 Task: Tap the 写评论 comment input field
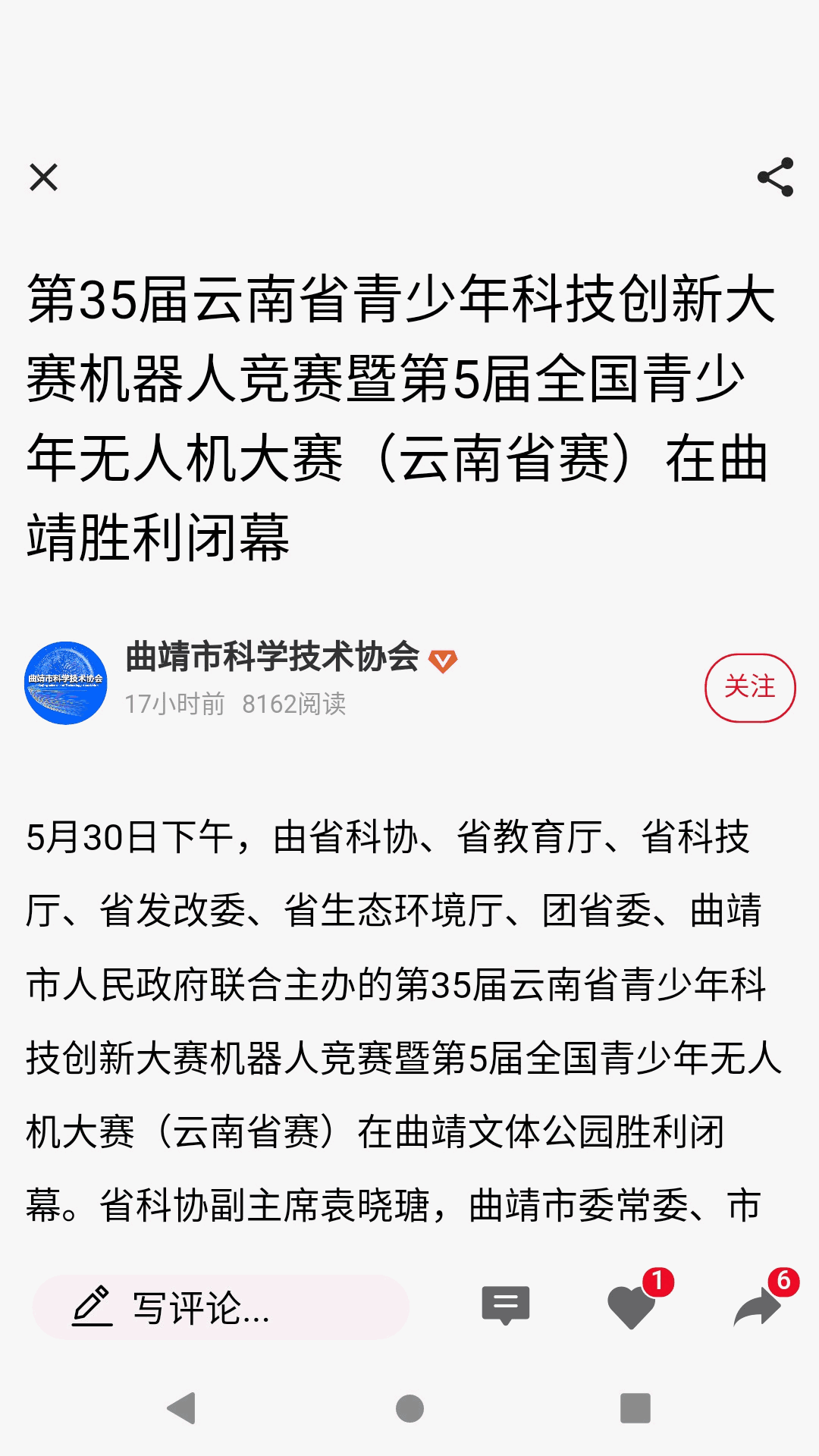[x=221, y=1307]
